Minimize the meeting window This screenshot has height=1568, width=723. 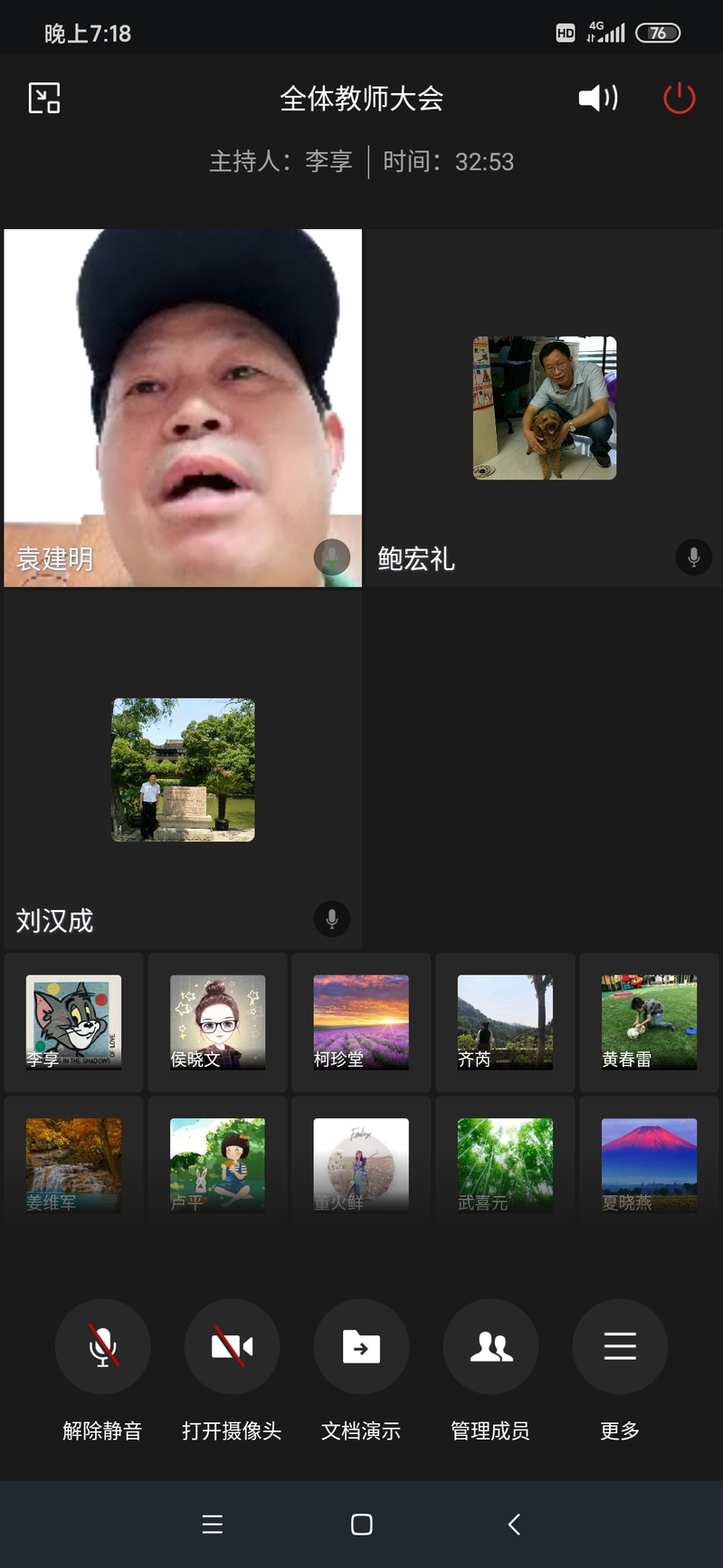44,98
